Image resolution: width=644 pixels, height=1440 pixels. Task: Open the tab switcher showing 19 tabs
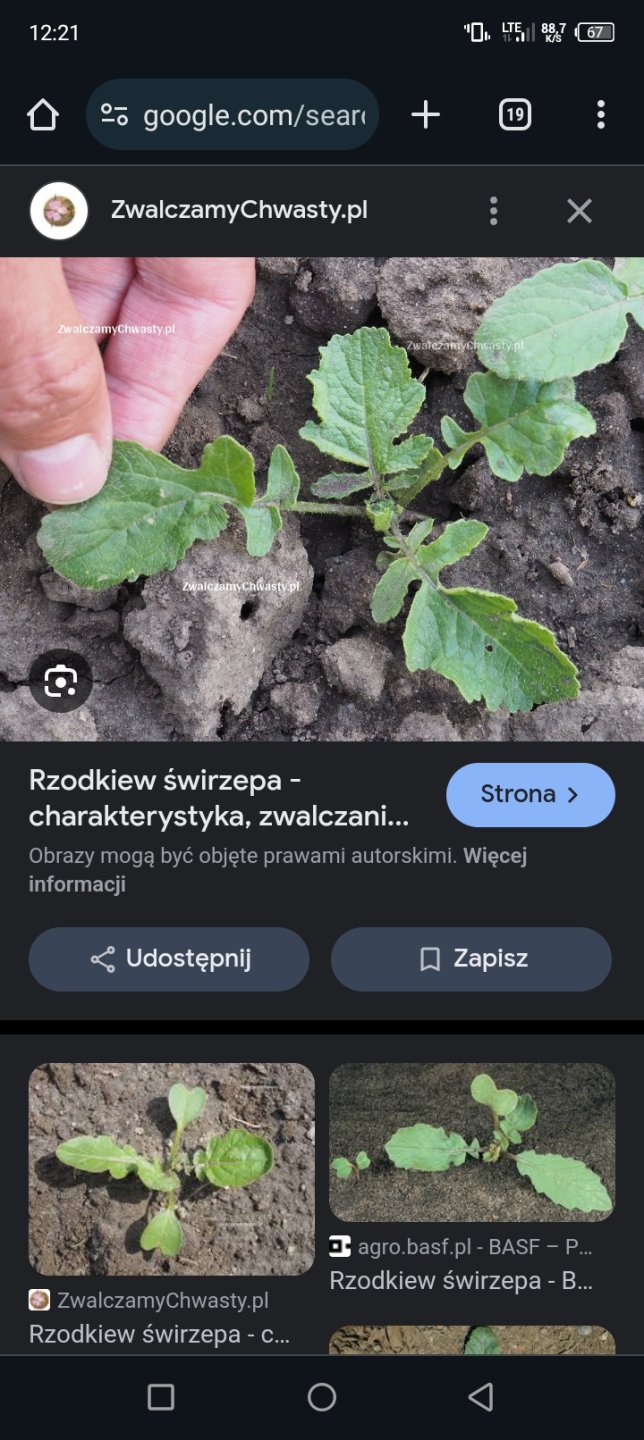coord(514,116)
